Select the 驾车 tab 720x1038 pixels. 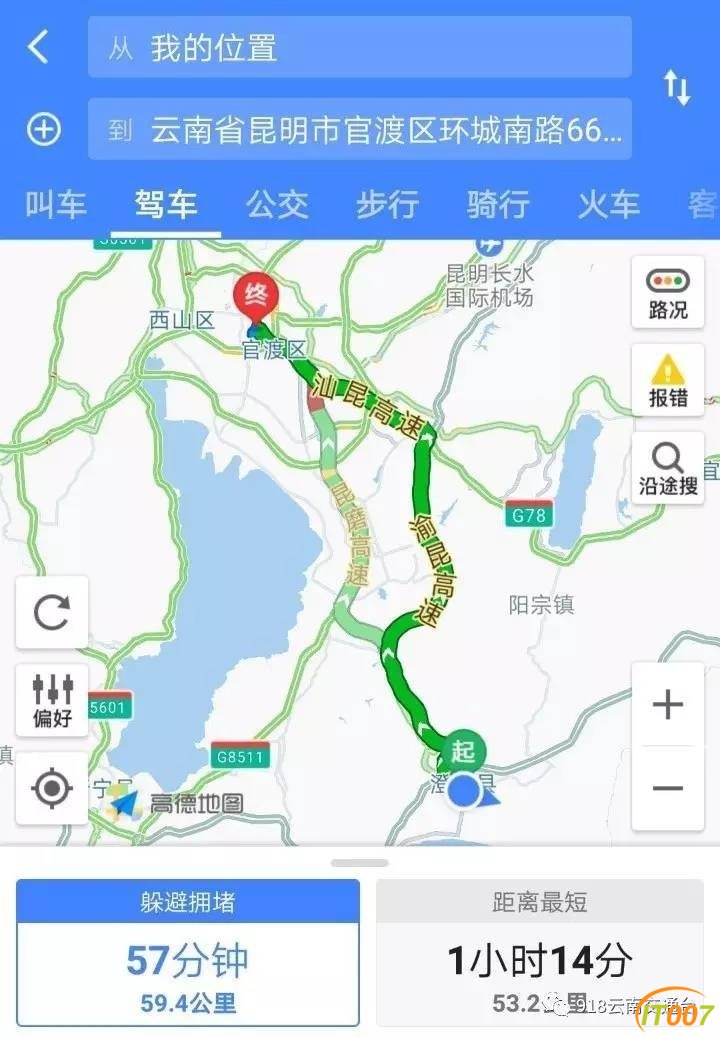coord(166,205)
